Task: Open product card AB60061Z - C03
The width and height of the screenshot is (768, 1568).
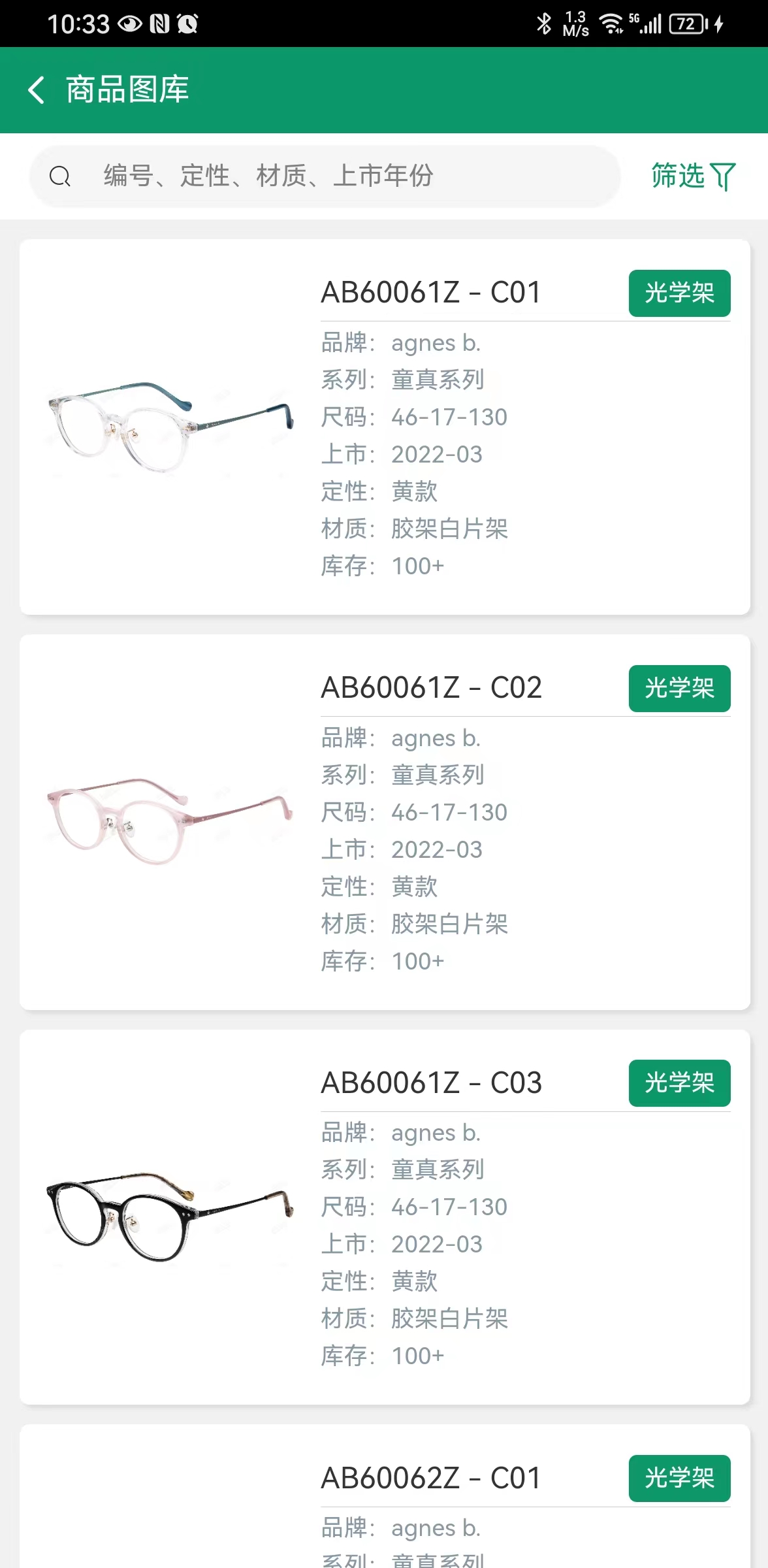Action: pyautogui.click(x=384, y=1217)
